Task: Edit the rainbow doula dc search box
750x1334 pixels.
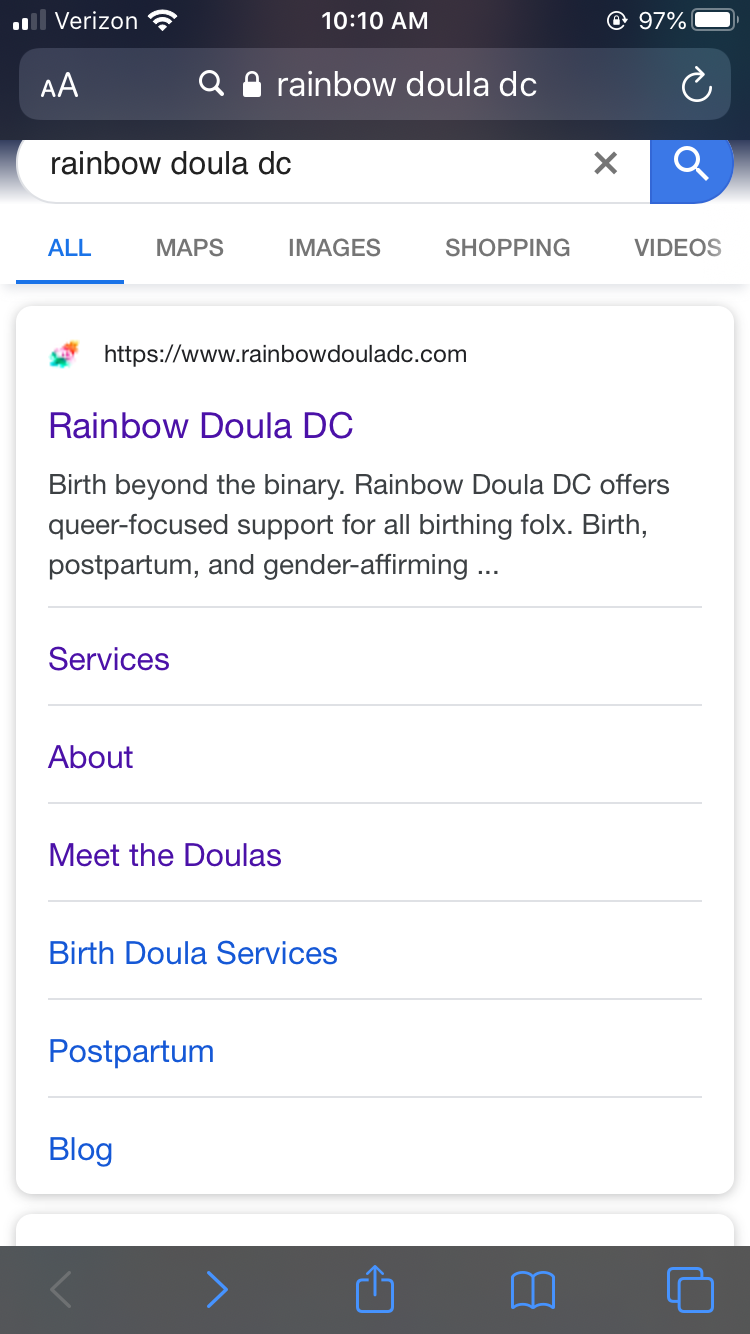Action: tap(300, 163)
